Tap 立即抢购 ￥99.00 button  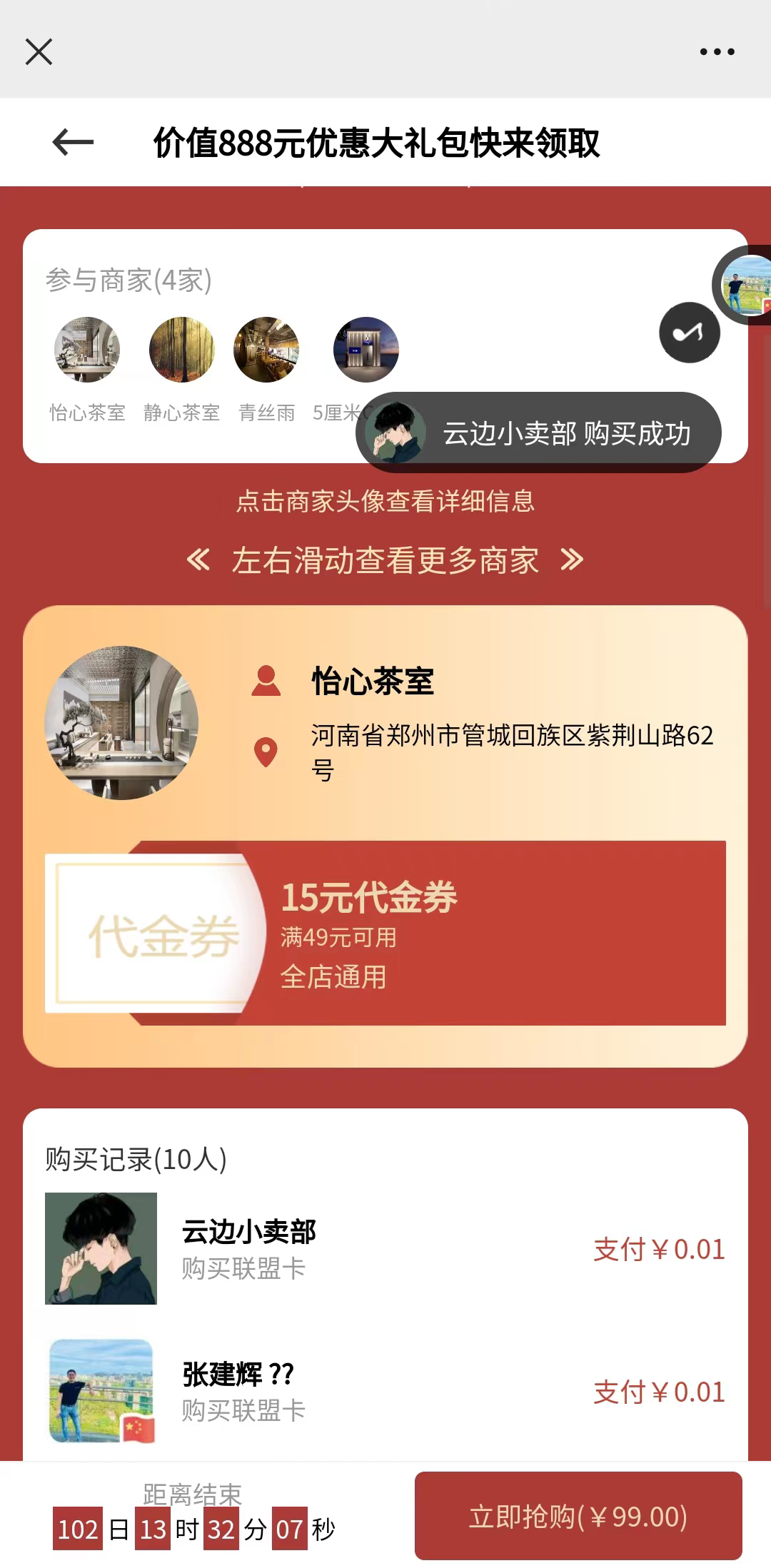point(578,1516)
